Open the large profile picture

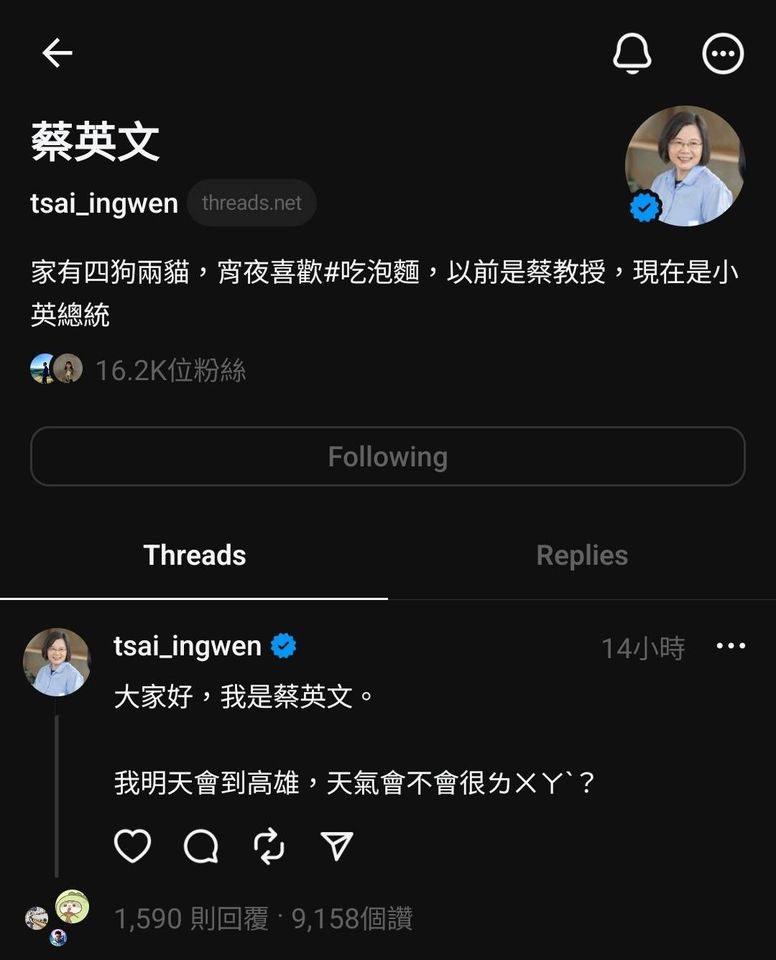(x=684, y=166)
